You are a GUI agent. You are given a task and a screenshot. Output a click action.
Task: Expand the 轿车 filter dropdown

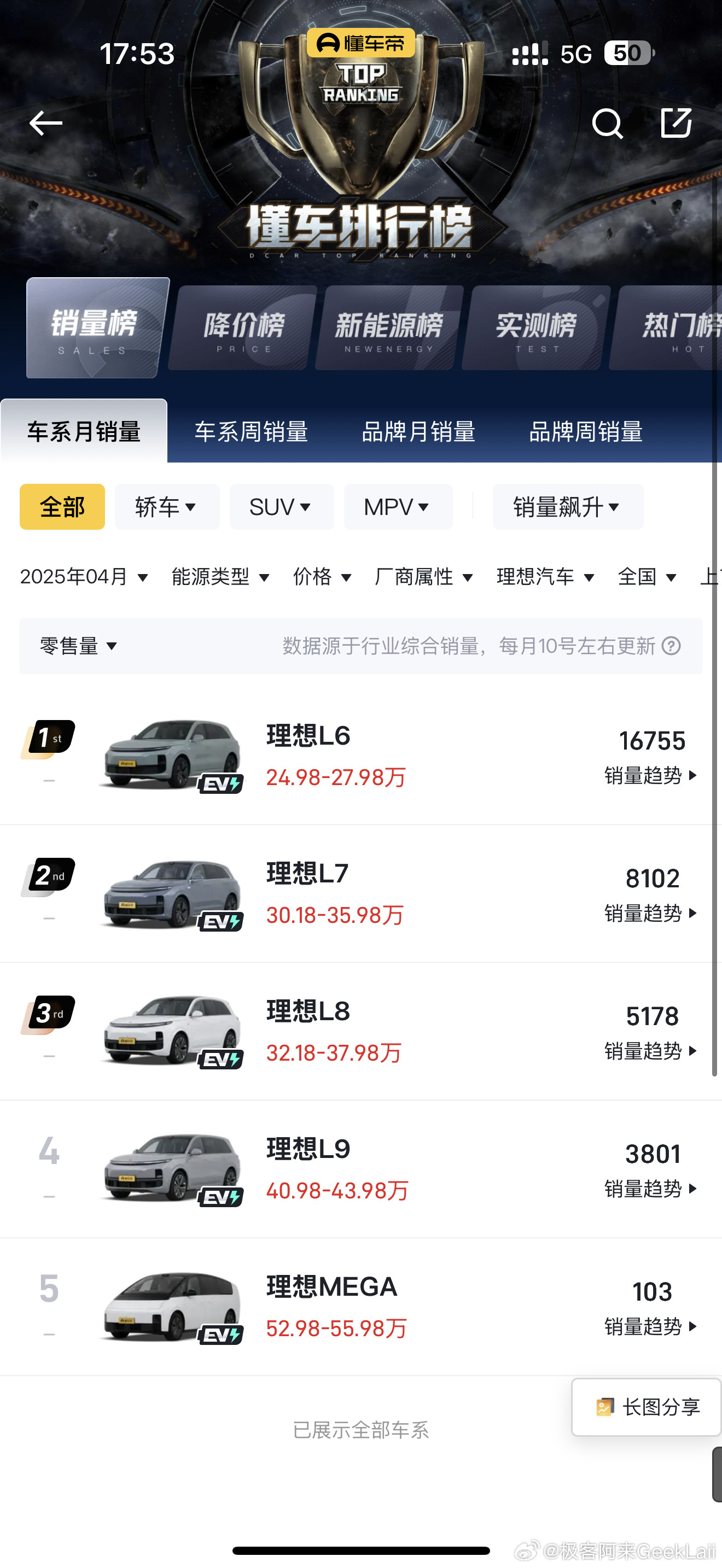tap(167, 506)
